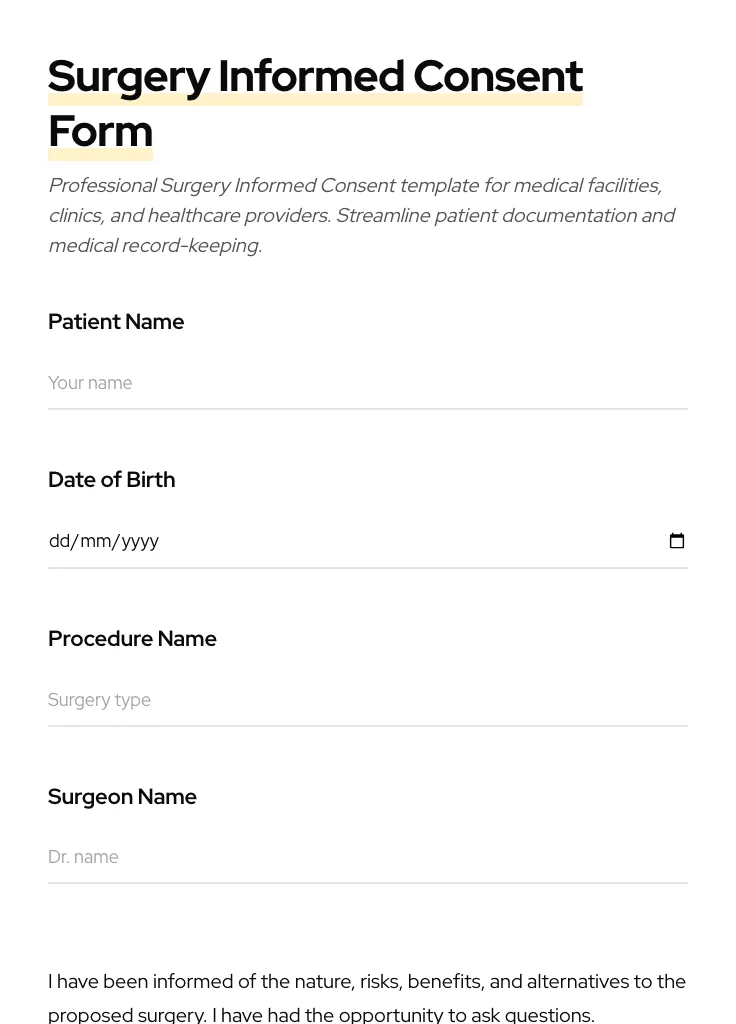Screen dimensions: 736x1024
Task: Click the Date of Birth label
Action: tap(111, 479)
